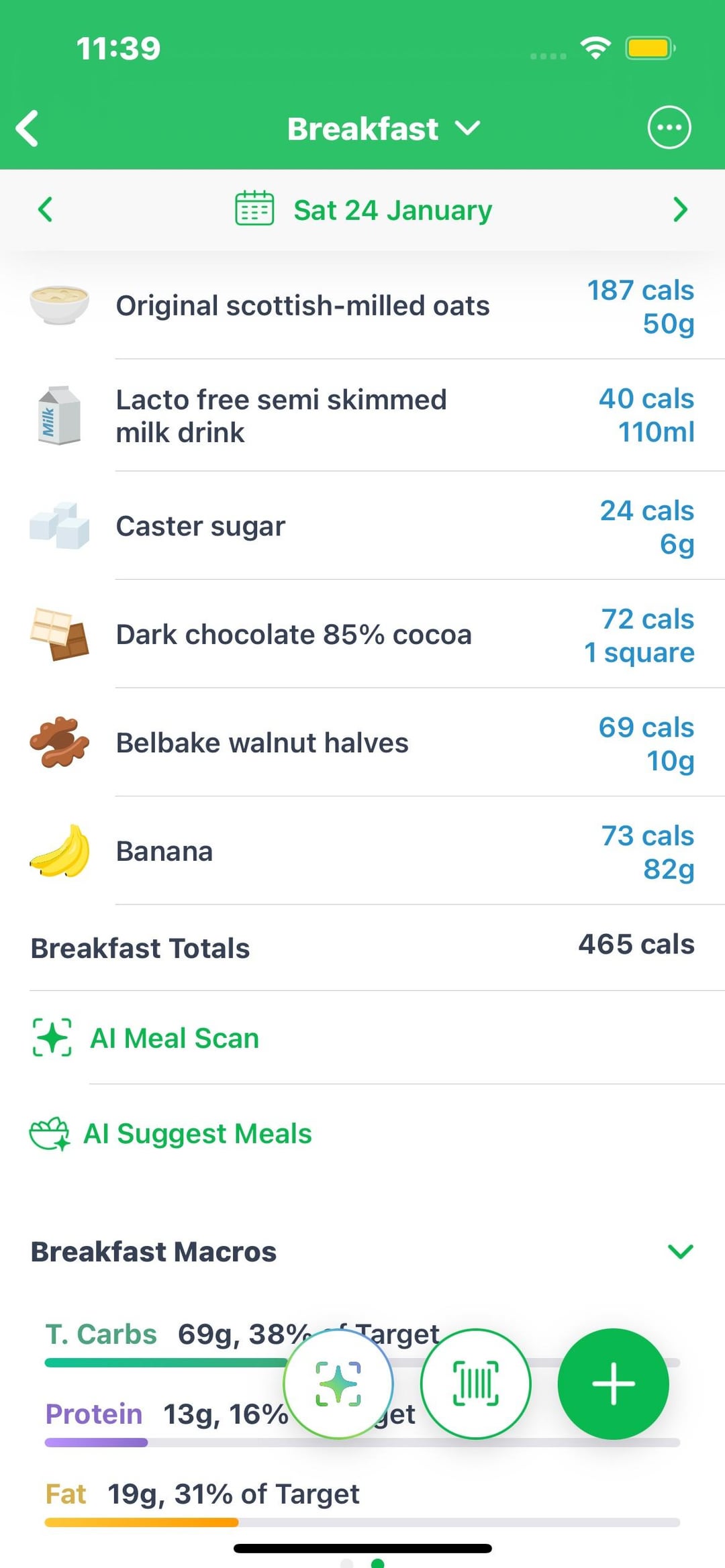Open the more options menu
Screen dimensions: 725x1568
669,127
